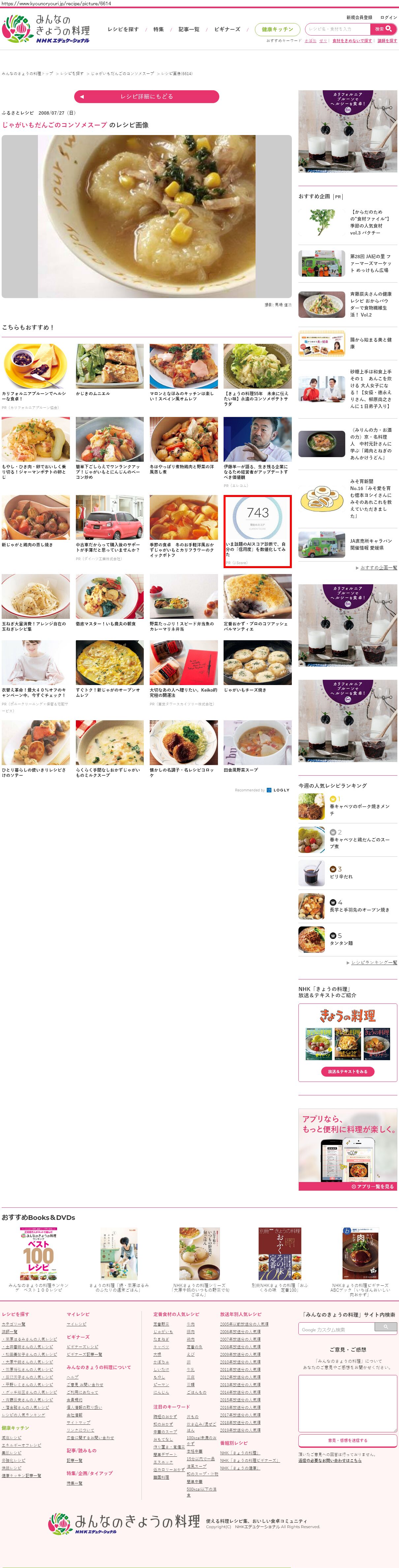Go to the 特集 section
The width and height of the screenshot is (399, 1568).
tap(158, 29)
